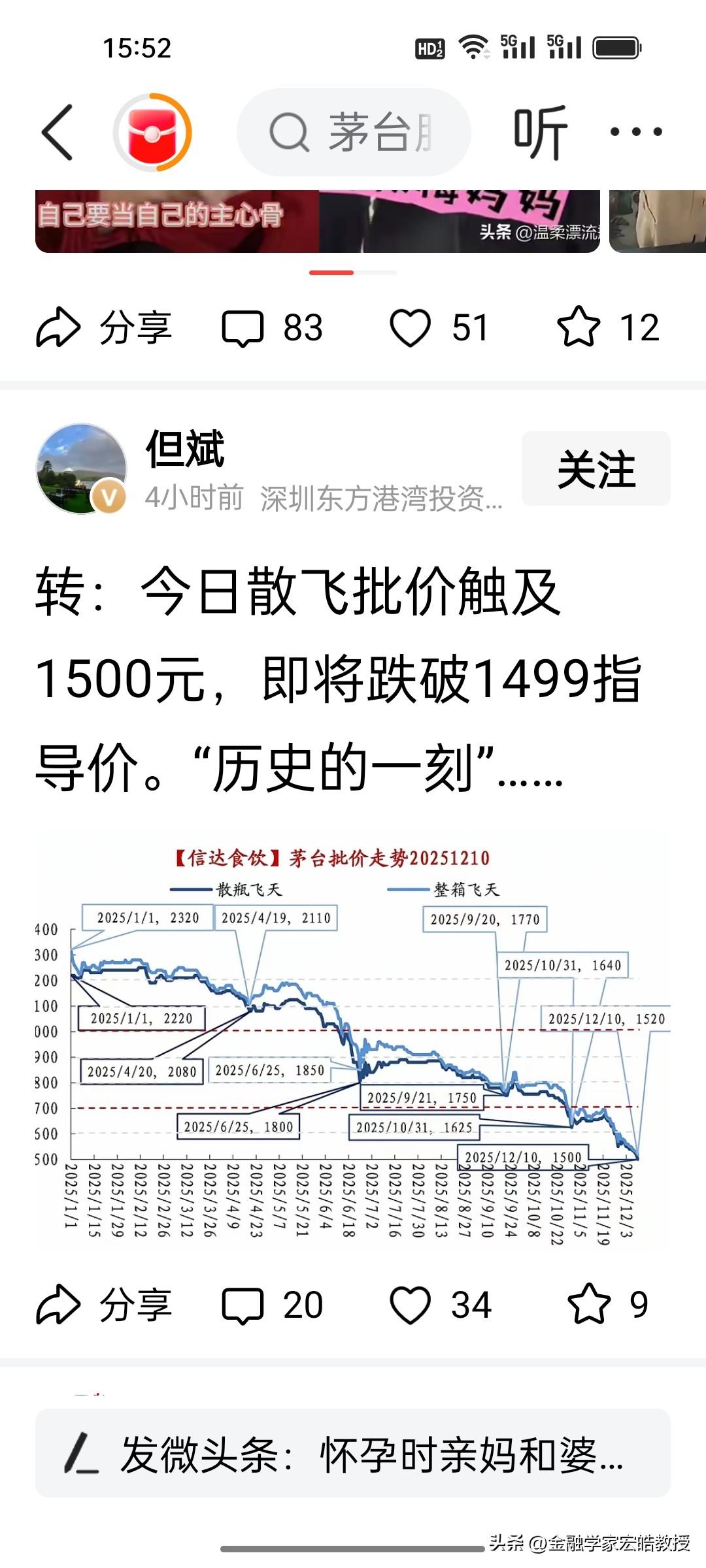Open the 20 comments on 但斌's post

pyautogui.click(x=272, y=1305)
